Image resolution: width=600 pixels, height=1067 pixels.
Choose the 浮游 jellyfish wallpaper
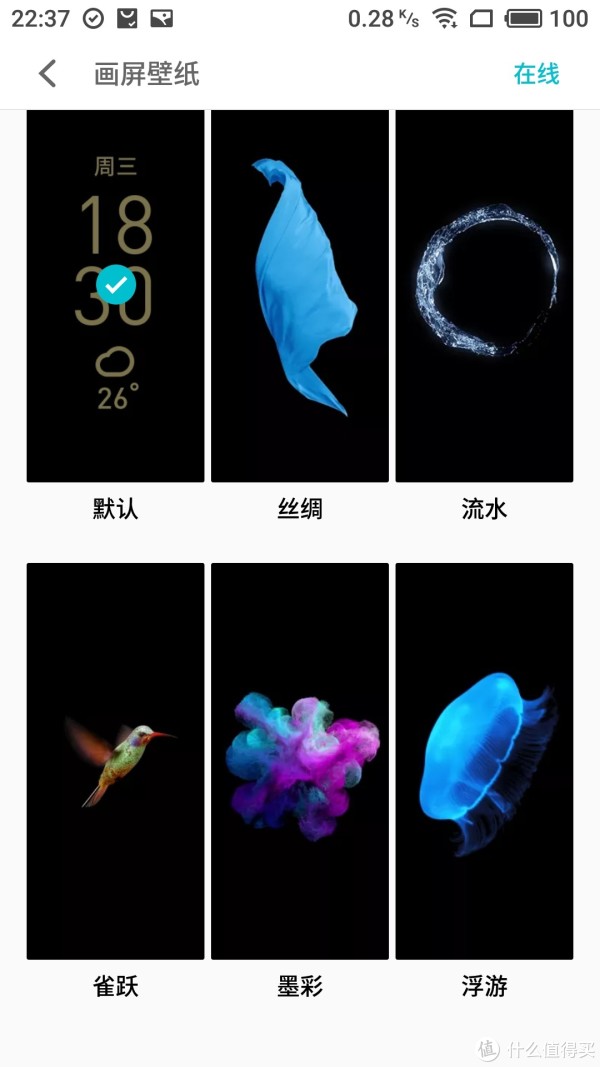pyautogui.click(x=484, y=761)
